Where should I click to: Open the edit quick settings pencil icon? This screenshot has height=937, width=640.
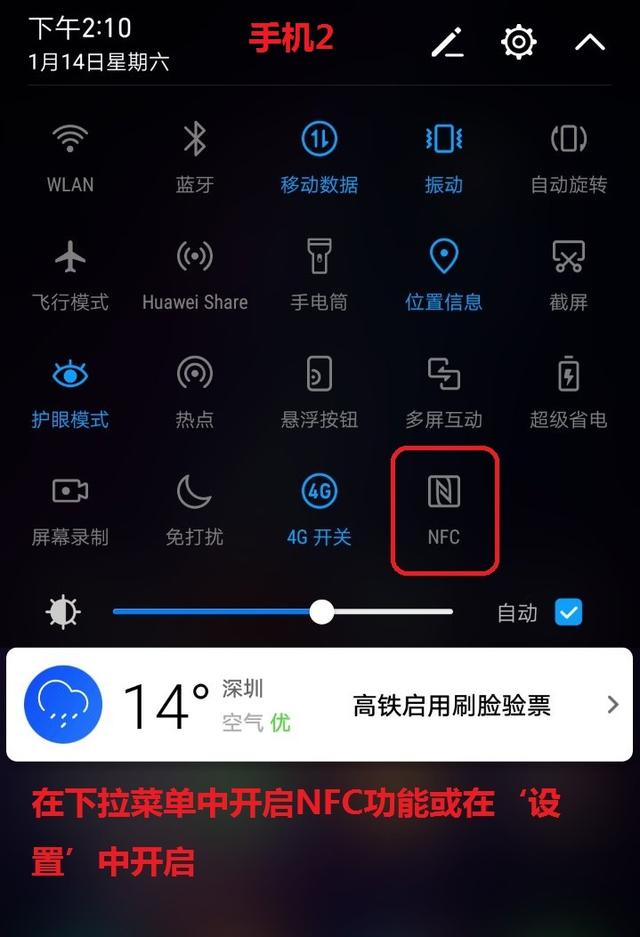click(x=447, y=42)
